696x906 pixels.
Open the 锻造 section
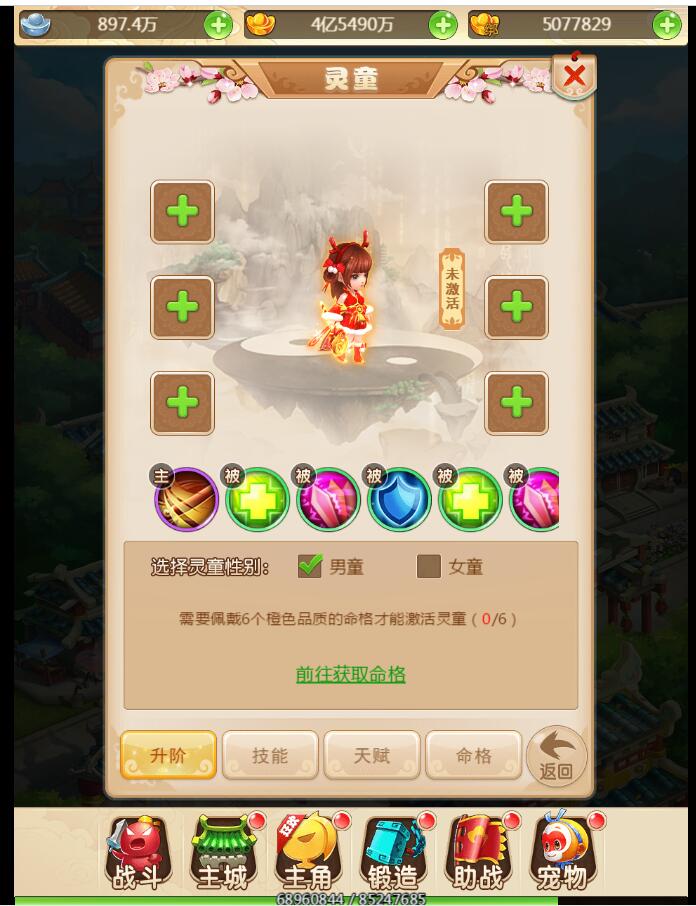click(x=393, y=853)
